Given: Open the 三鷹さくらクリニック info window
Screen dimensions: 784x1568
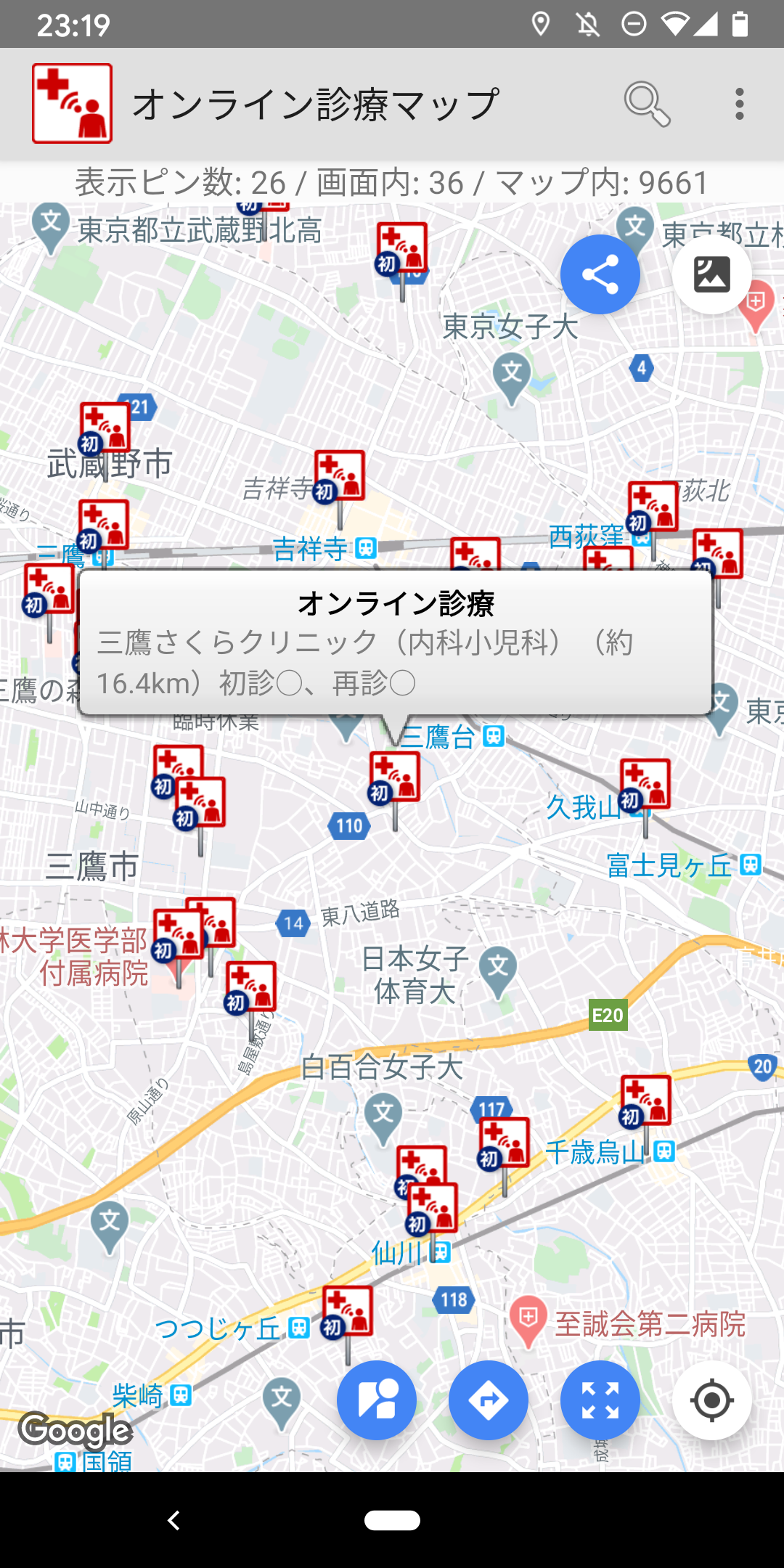Looking at the screenshot, I should click(x=396, y=643).
